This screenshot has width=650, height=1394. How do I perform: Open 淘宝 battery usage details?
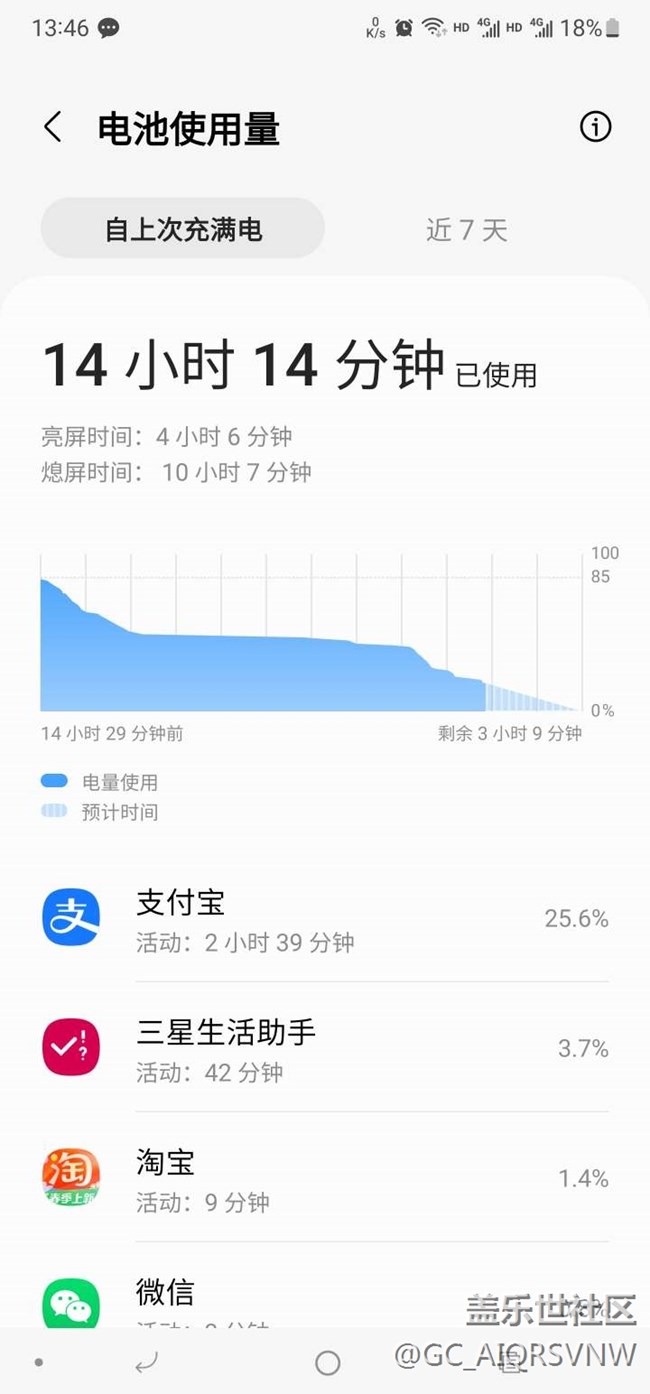[325, 1178]
